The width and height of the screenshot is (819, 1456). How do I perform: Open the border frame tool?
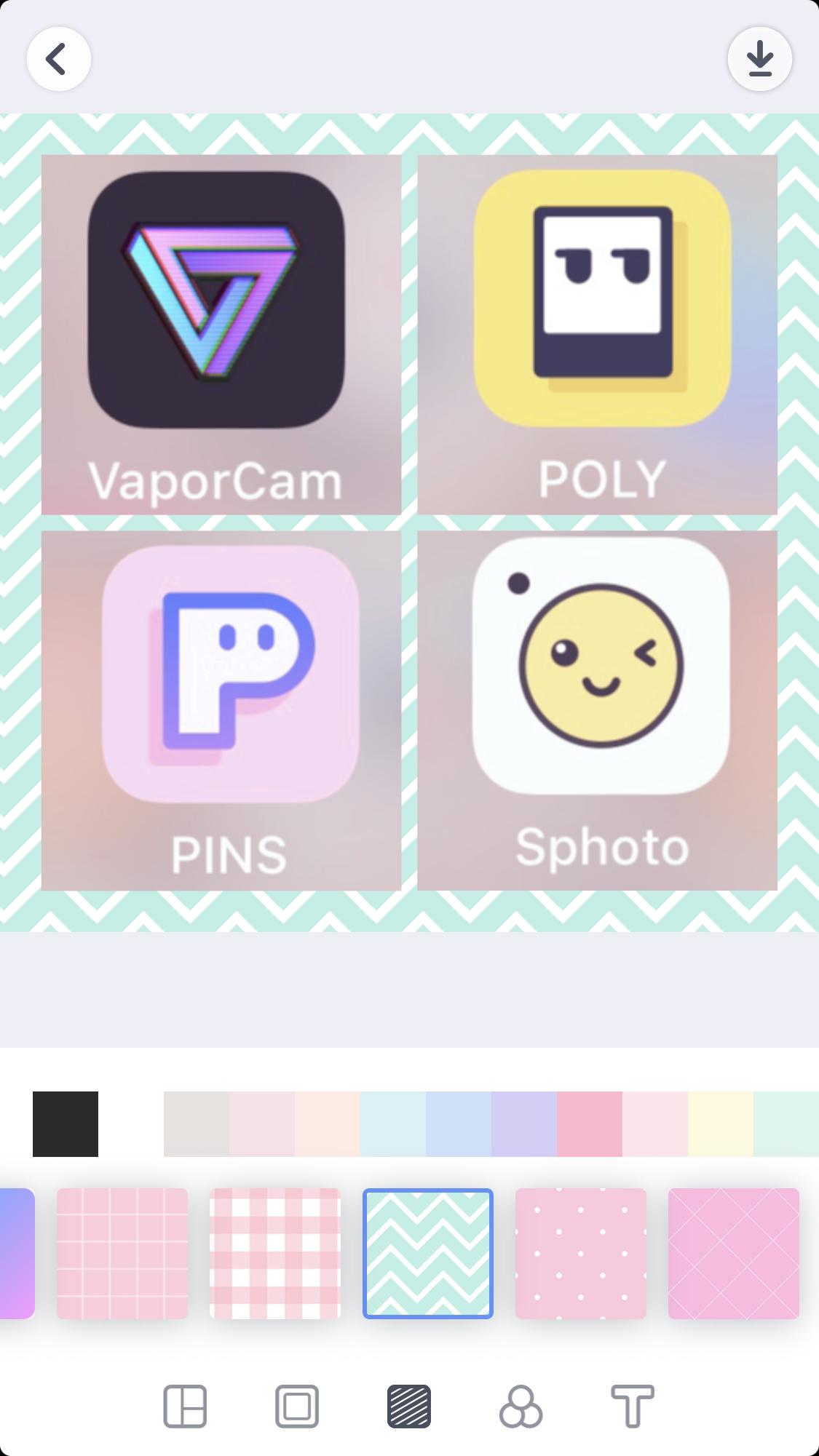(x=297, y=1406)
